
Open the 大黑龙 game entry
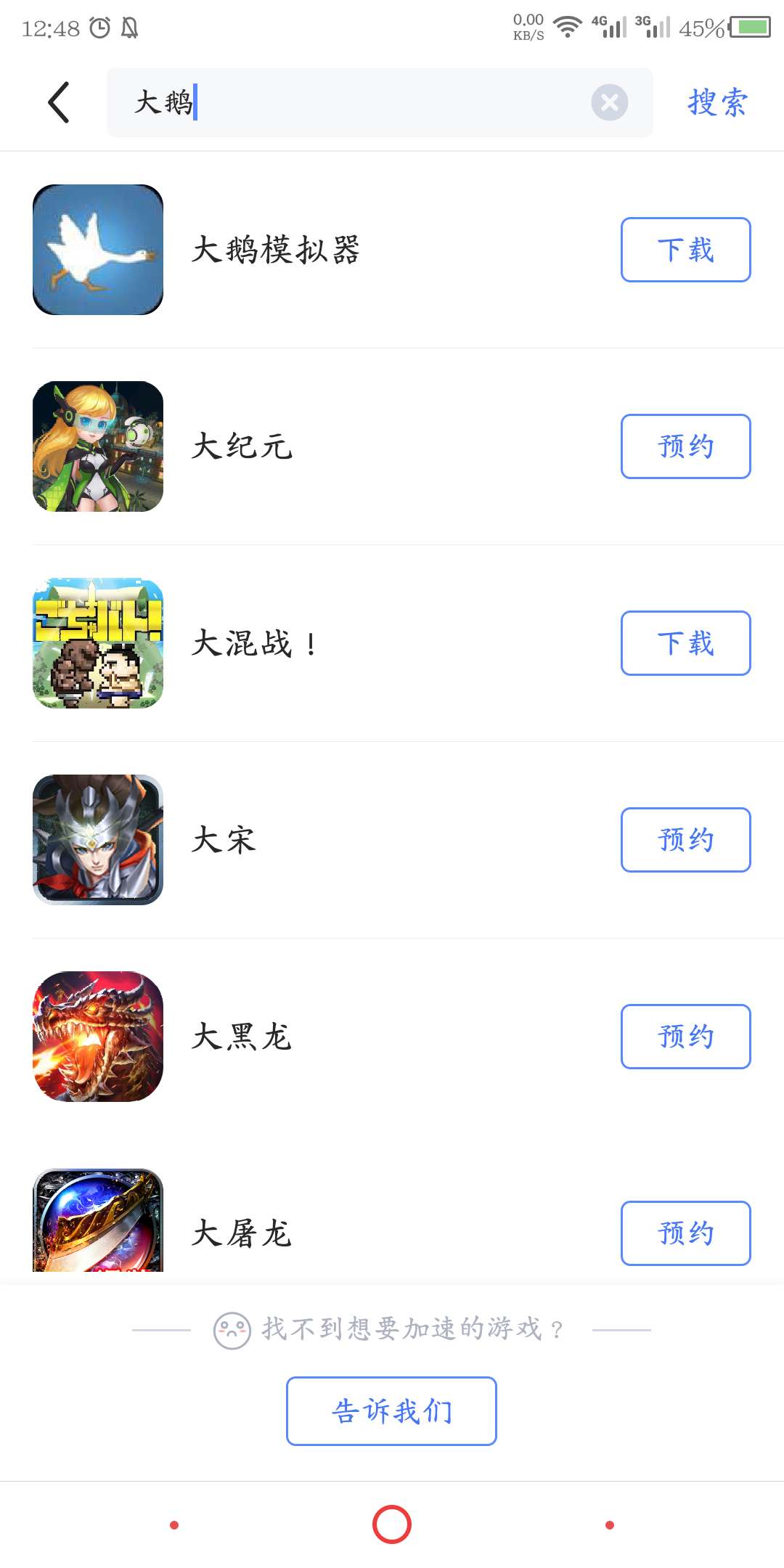(242, 1037)
